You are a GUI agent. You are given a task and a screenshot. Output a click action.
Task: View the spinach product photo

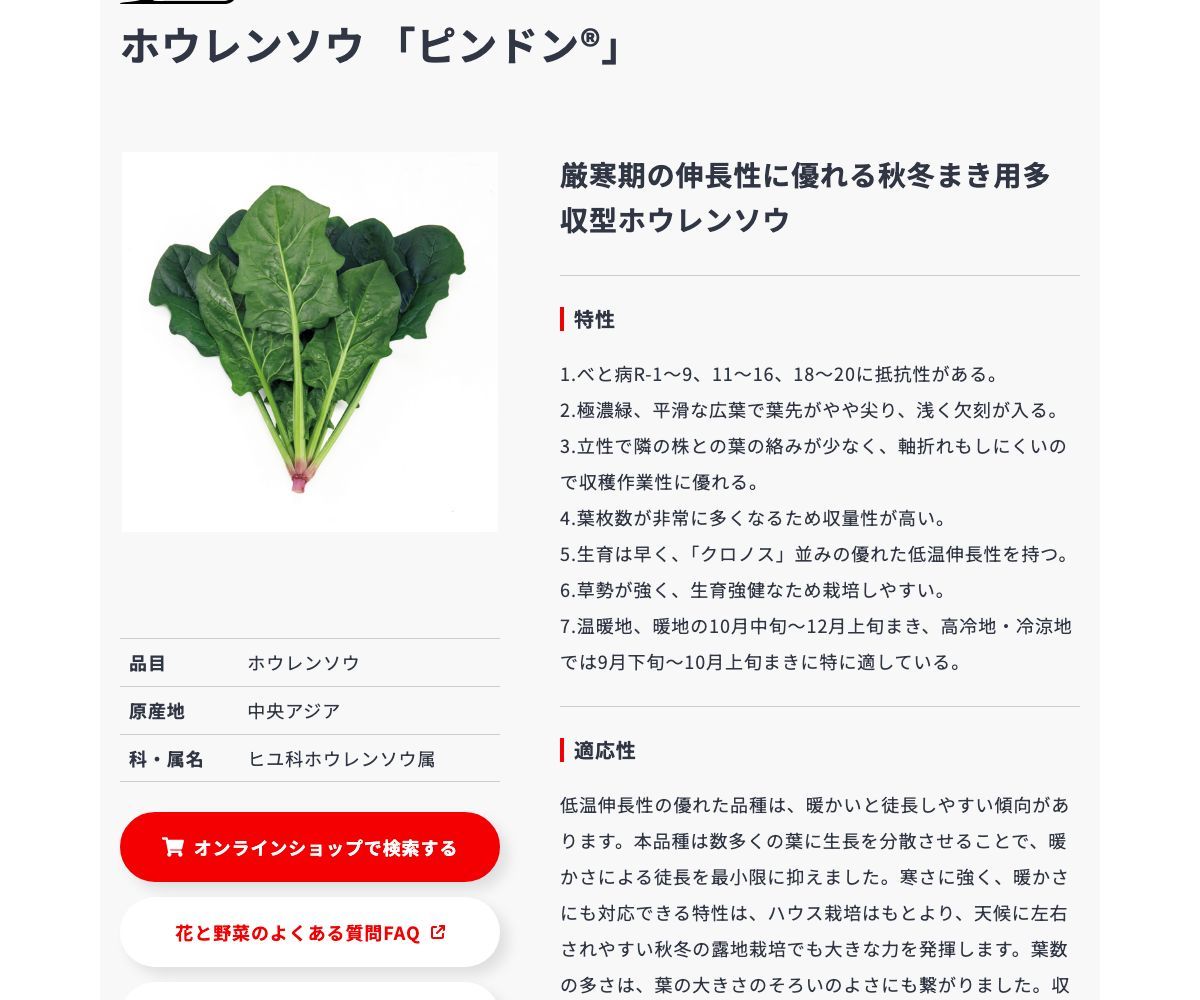pyautogui.click(x=310, y=341)
